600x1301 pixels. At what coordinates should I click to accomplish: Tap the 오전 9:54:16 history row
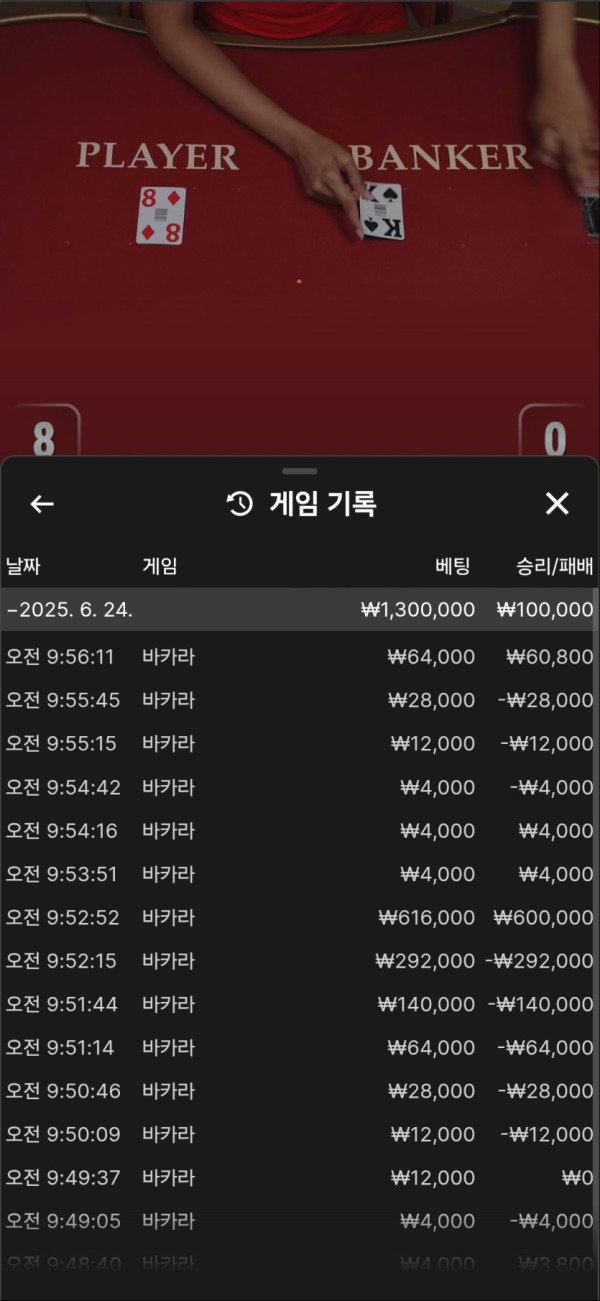(x=298, y=831)
